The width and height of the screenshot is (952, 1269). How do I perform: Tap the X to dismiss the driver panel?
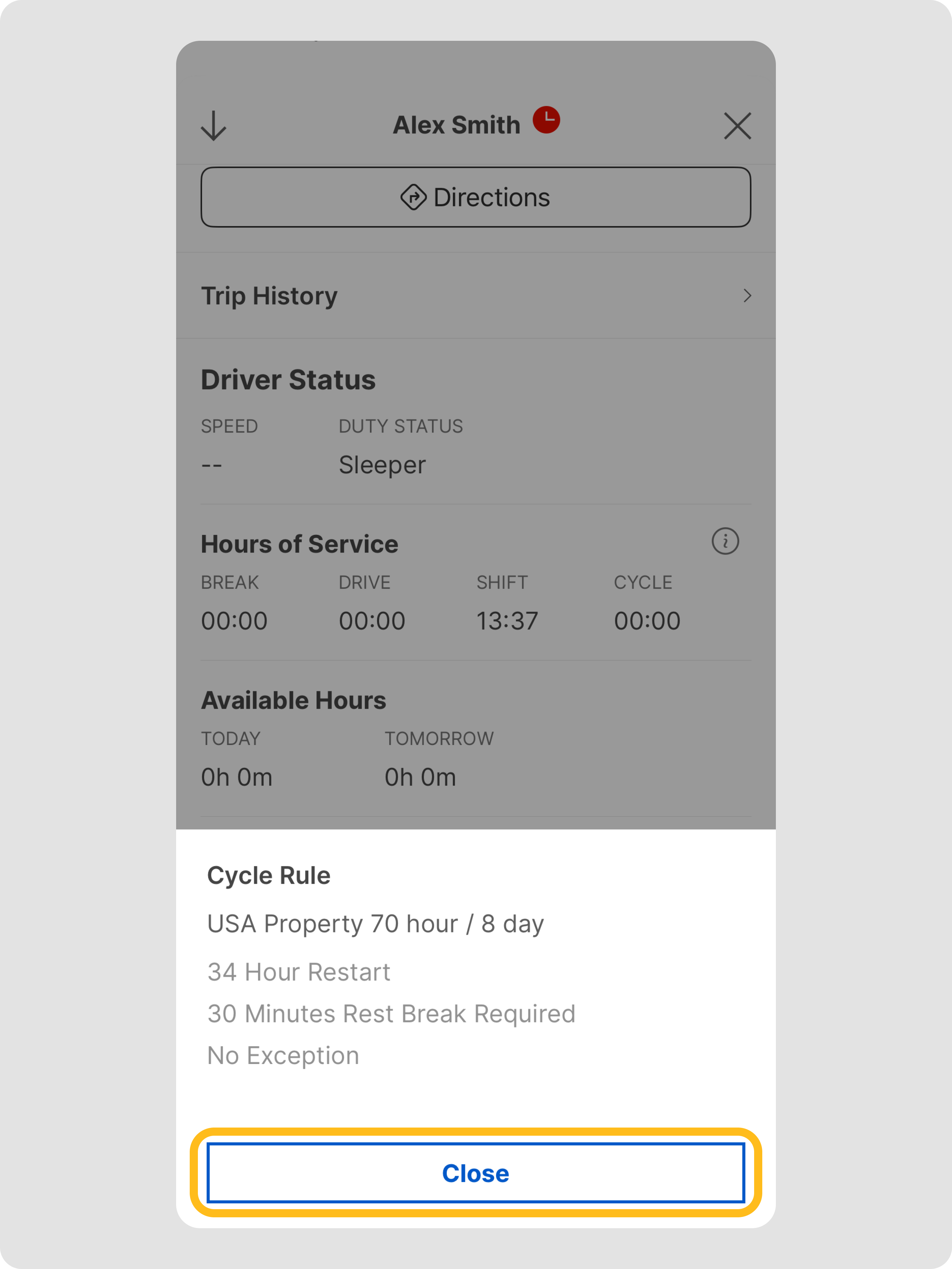coord(737,126)
